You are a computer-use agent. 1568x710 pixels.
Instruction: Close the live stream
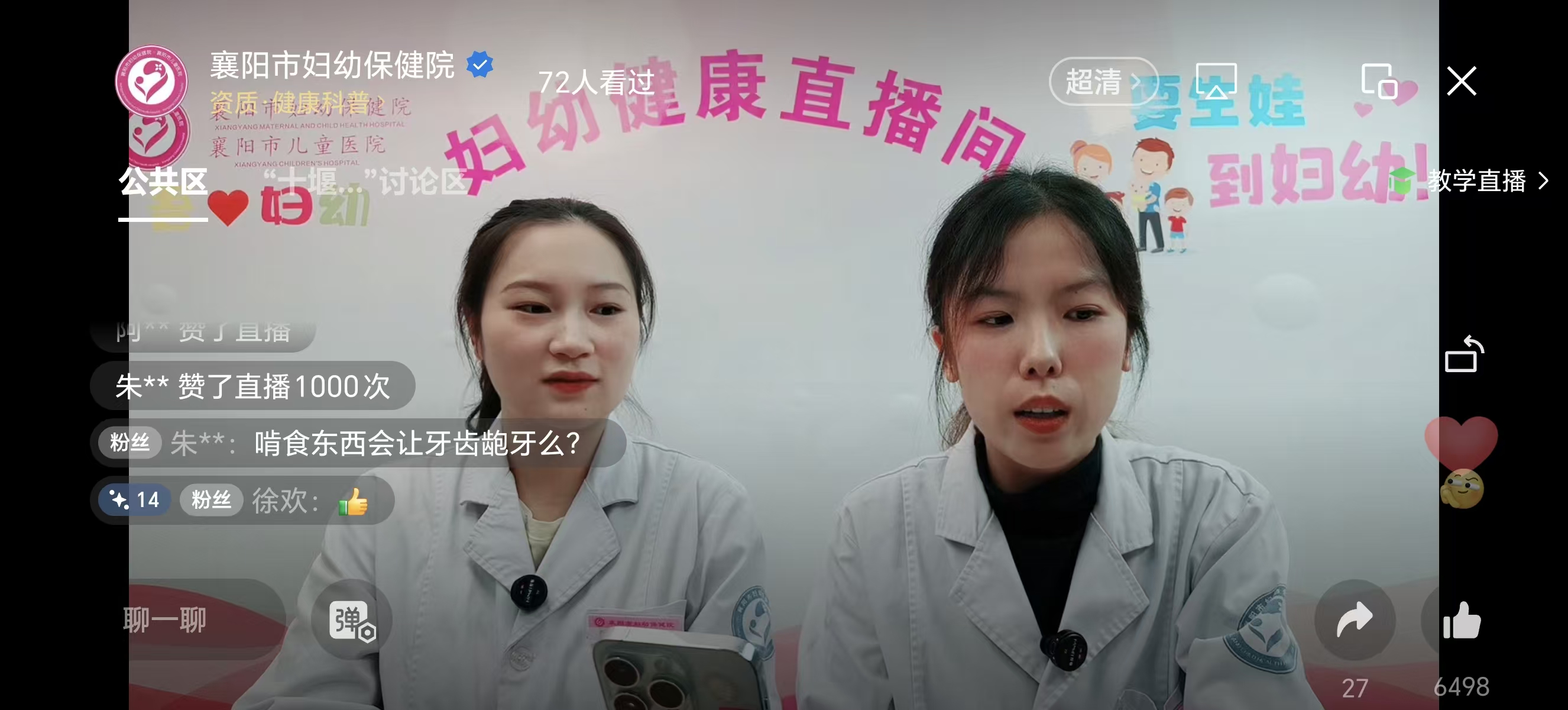(1461, 81)
